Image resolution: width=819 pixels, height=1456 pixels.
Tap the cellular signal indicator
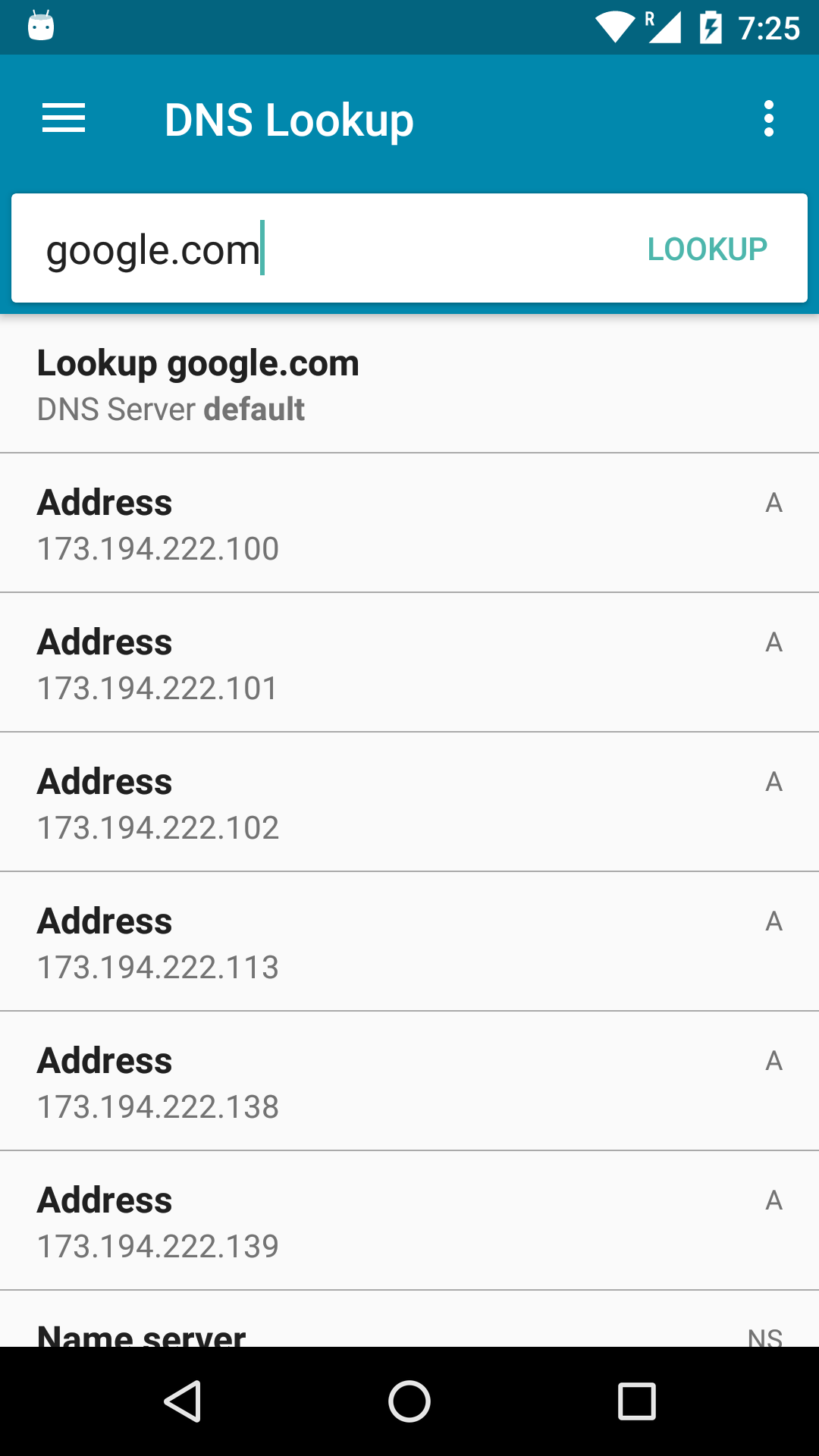(x=666, y=27)
